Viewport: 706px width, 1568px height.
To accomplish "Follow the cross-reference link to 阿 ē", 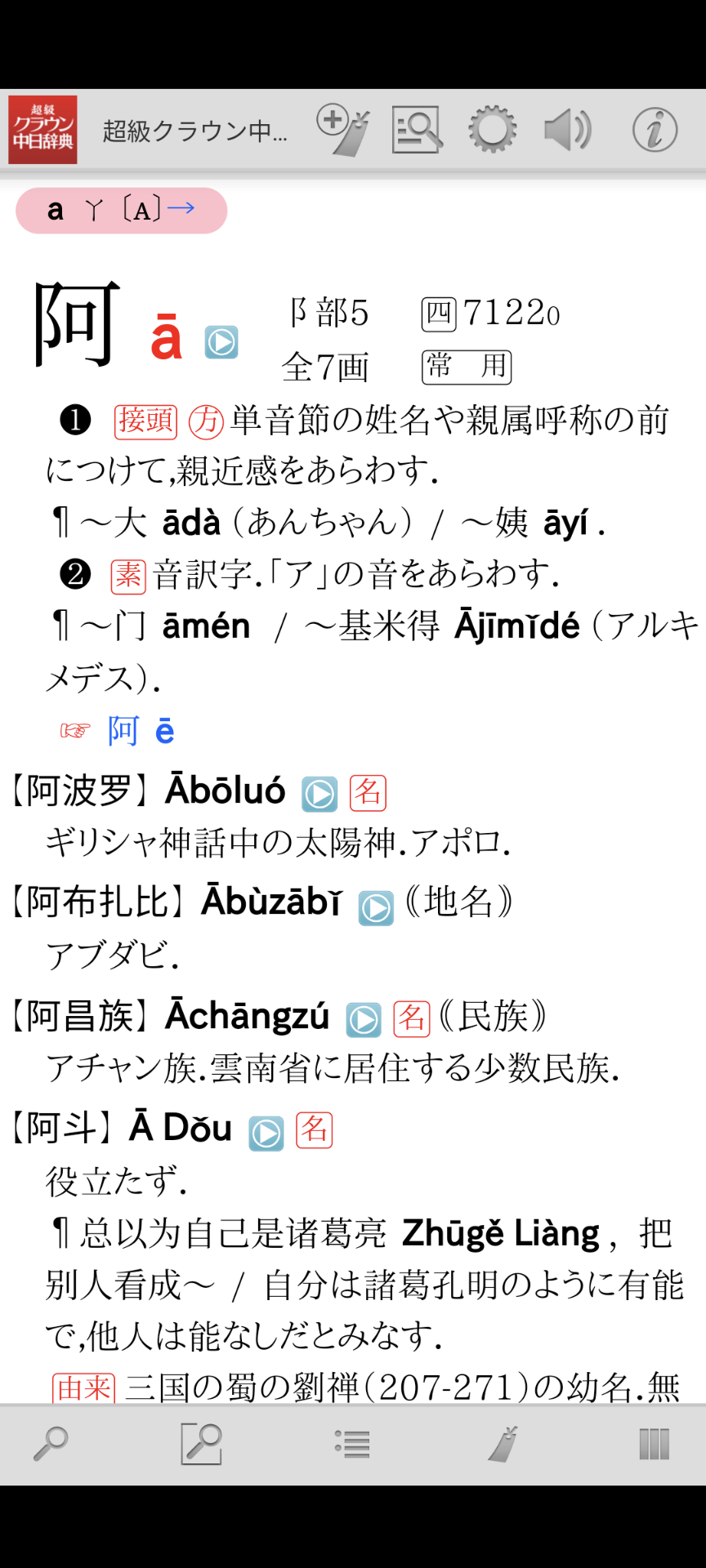I will [141, 731].
